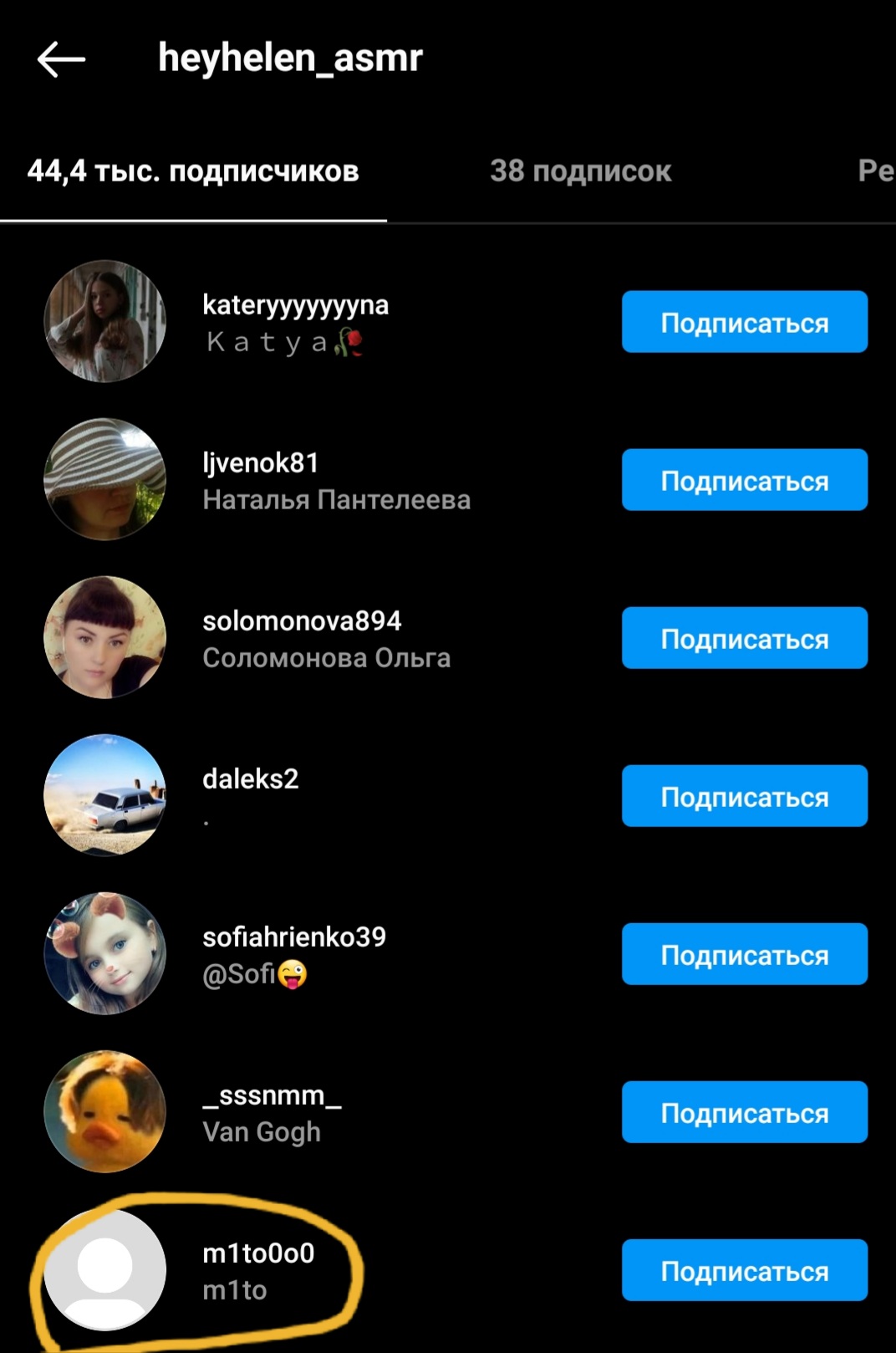Switch to the 38 подписок tab
This screenshot has width=896, height=1353.
(580, 171)
